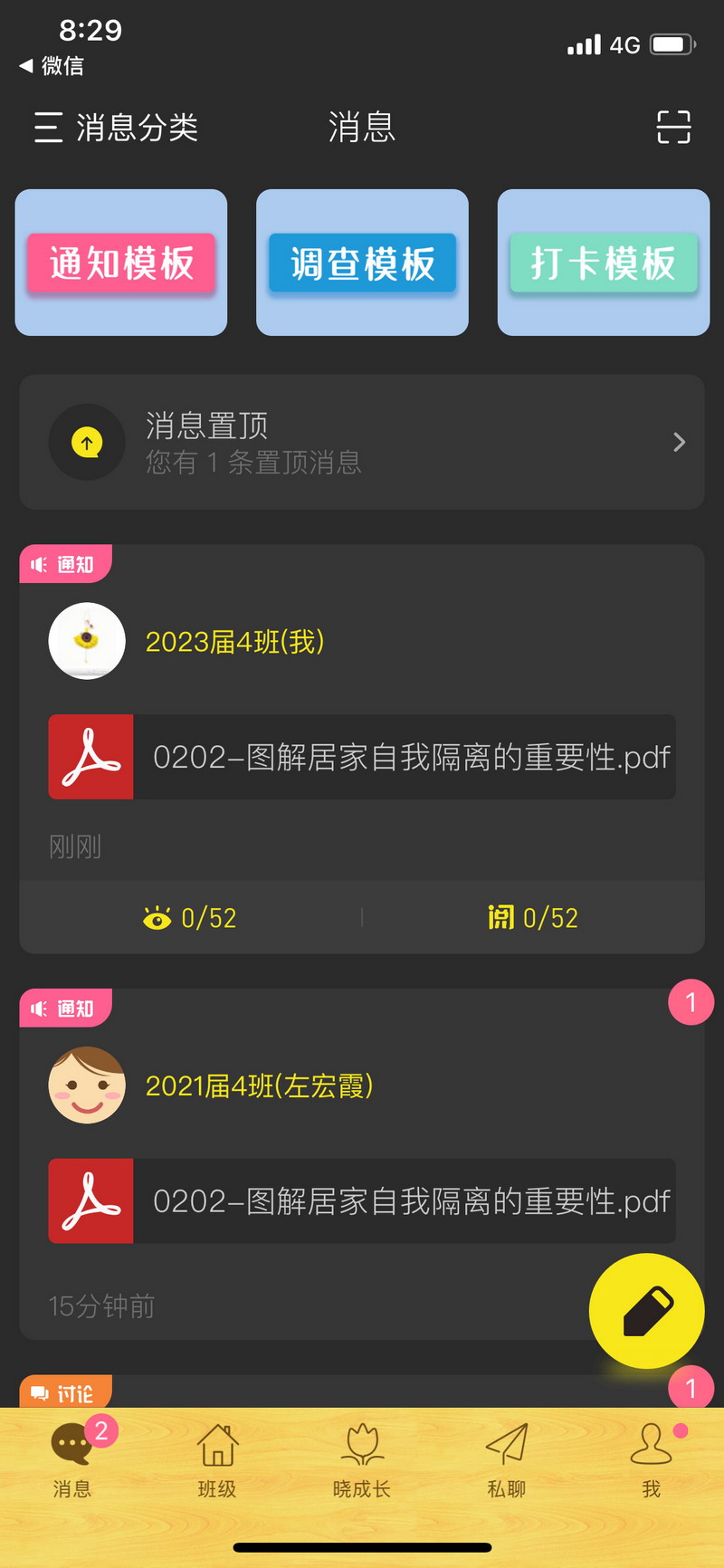The height and width of the screenshot is (1568, 724).
Task: Switch to the 晓成长 tab
Action: coord(362,1458)
